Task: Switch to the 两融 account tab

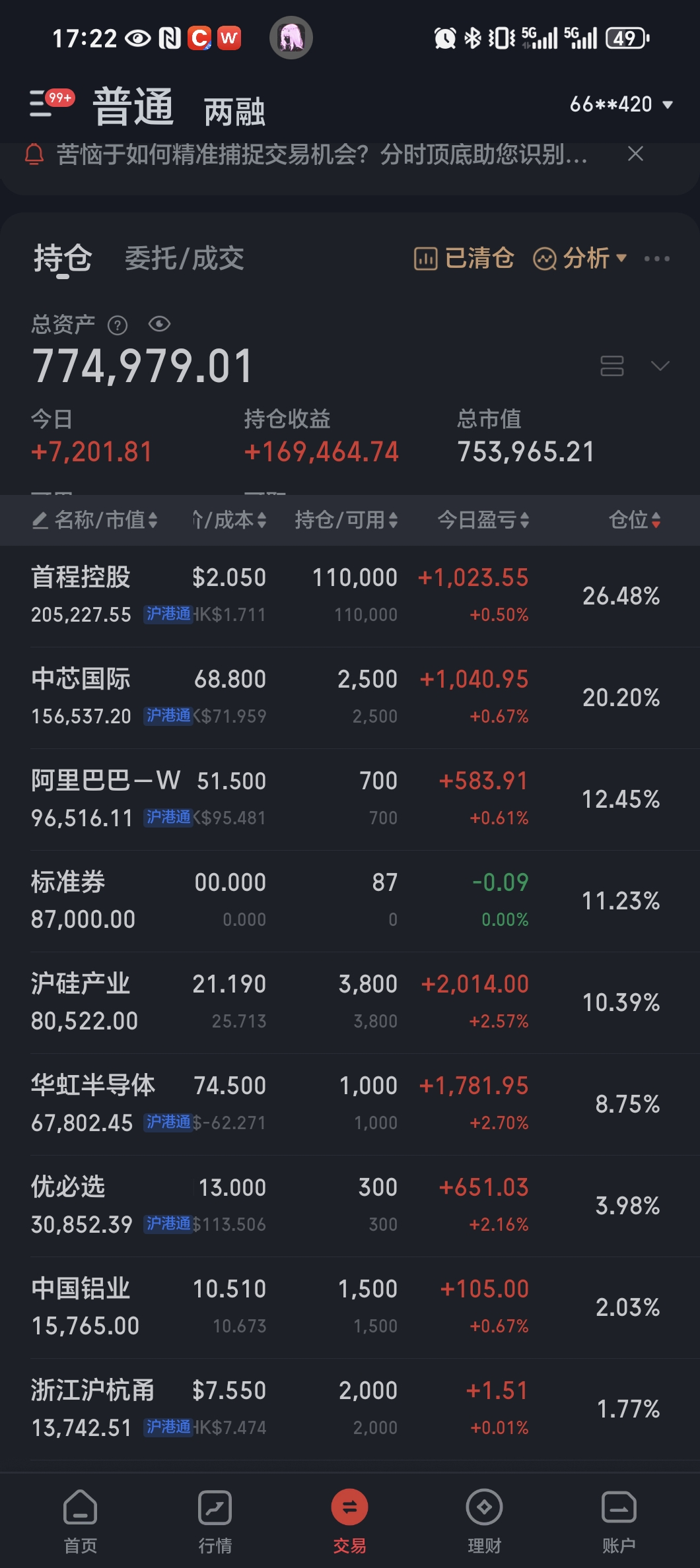Action: pyautogui.click(x=234, y=111)
